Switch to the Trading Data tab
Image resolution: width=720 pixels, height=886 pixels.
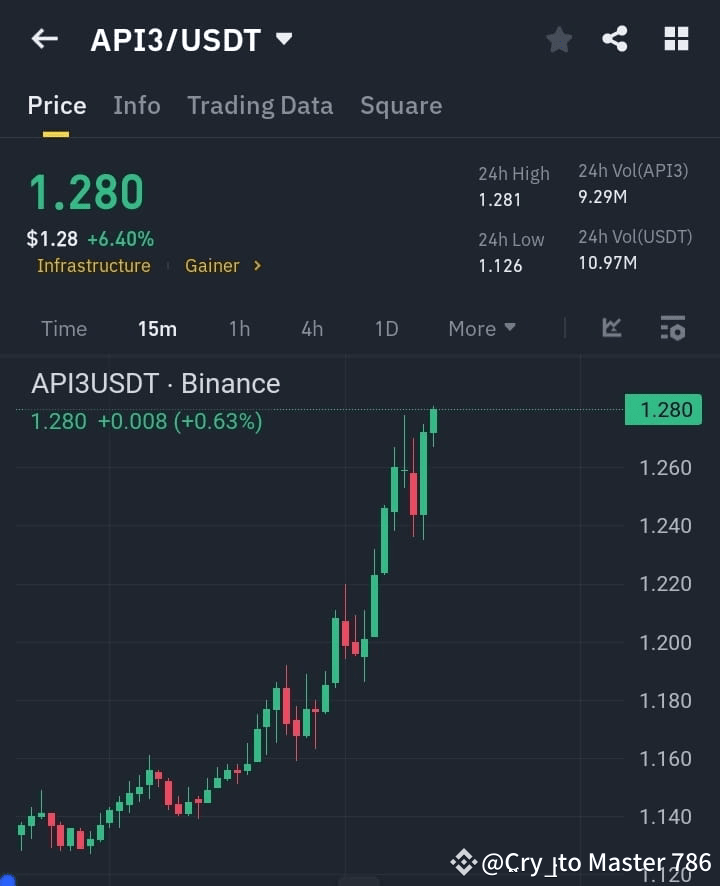point(260,105)
